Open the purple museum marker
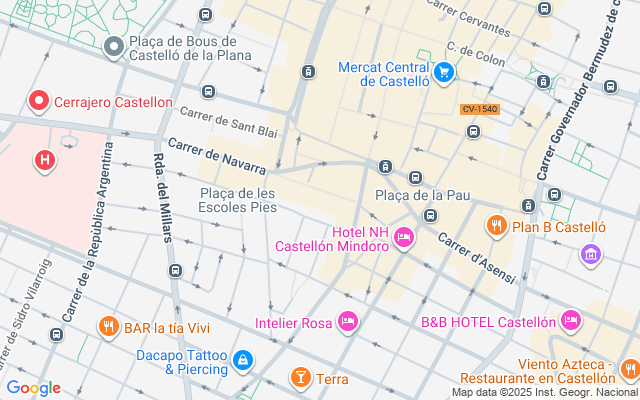The height and width of the screenshot is (400, 640). coord(591,256)
